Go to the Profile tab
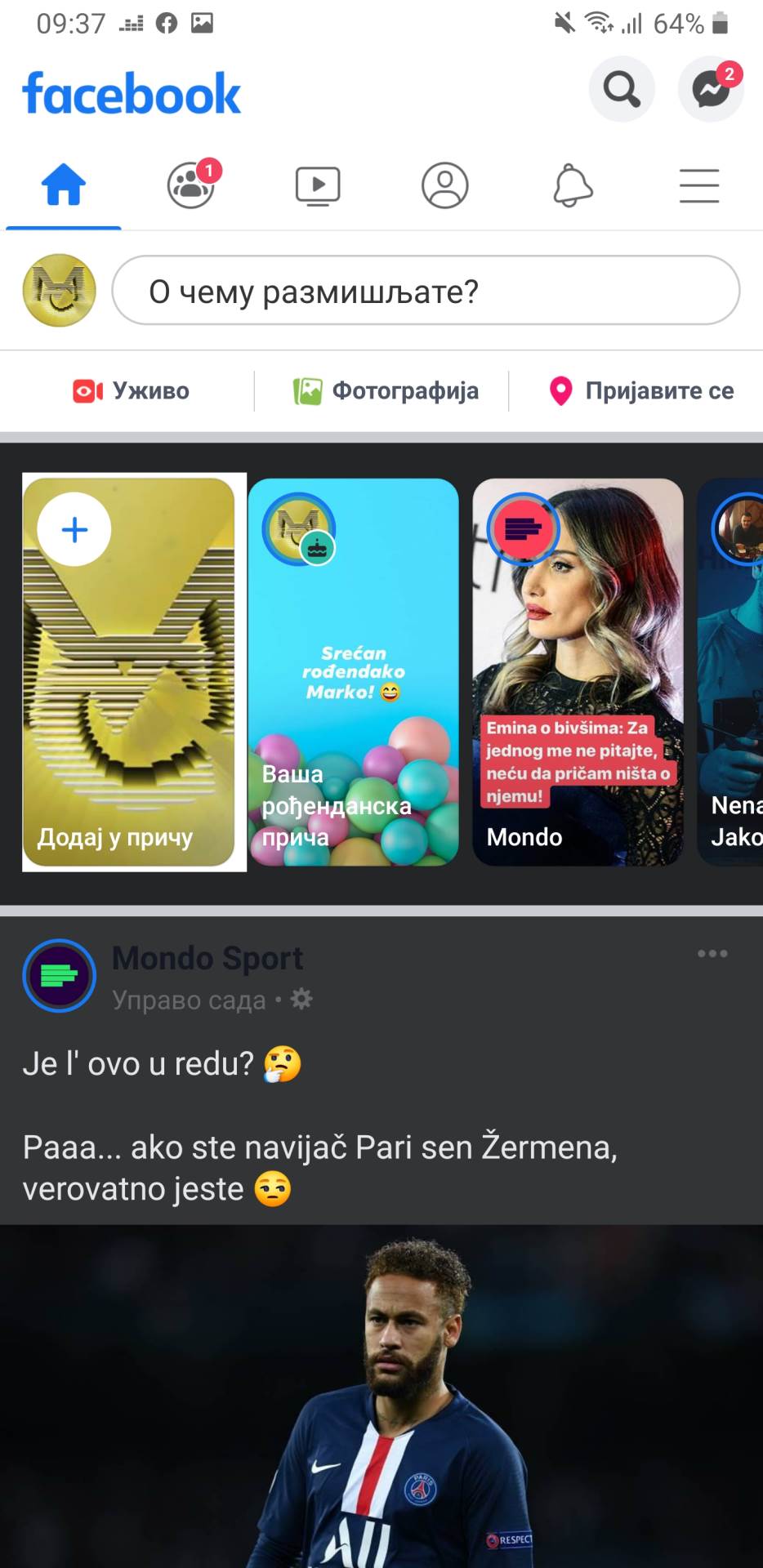This screenshot has height=1568, width=763. [x=444, y=185]
